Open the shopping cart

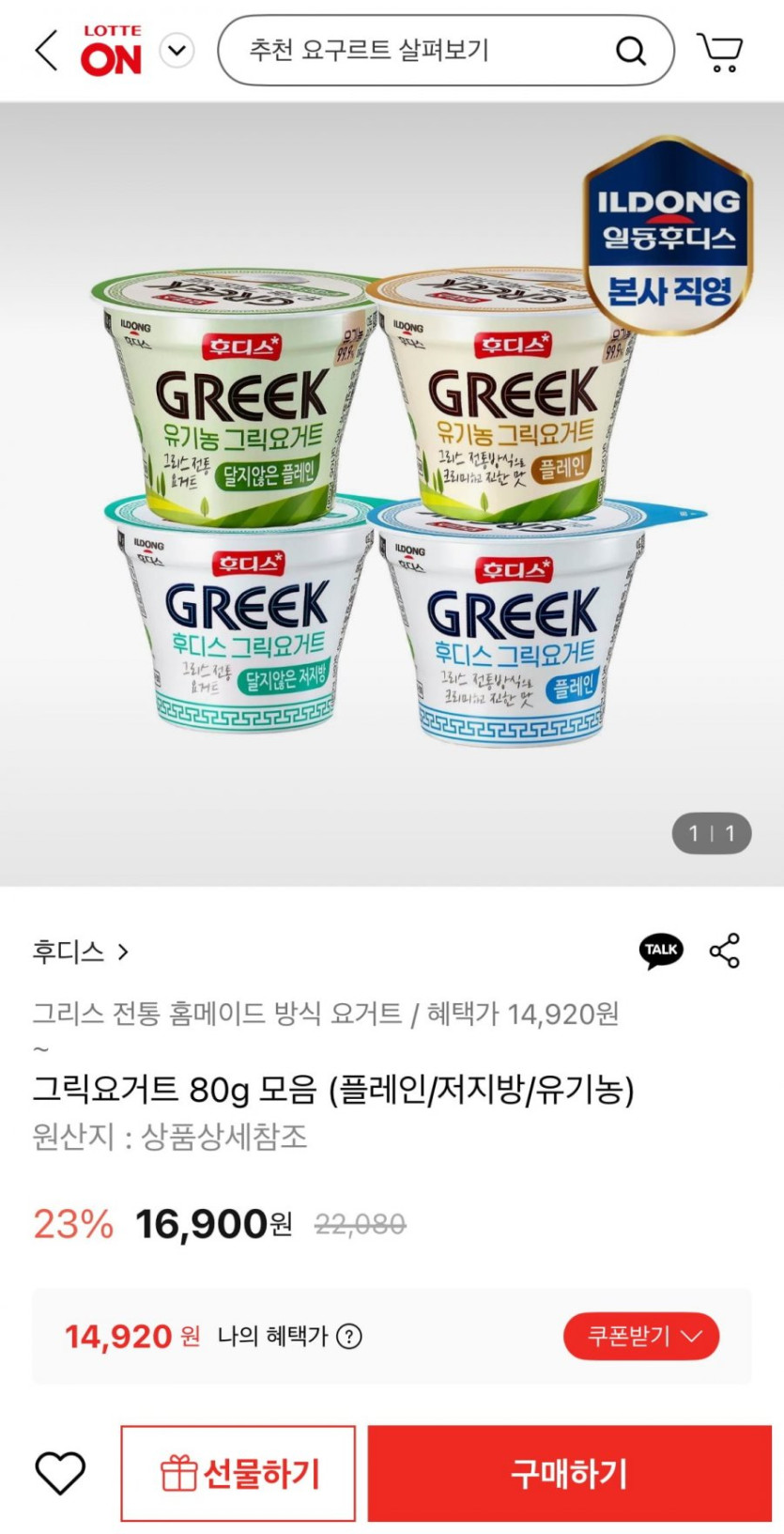click(719, 52)
